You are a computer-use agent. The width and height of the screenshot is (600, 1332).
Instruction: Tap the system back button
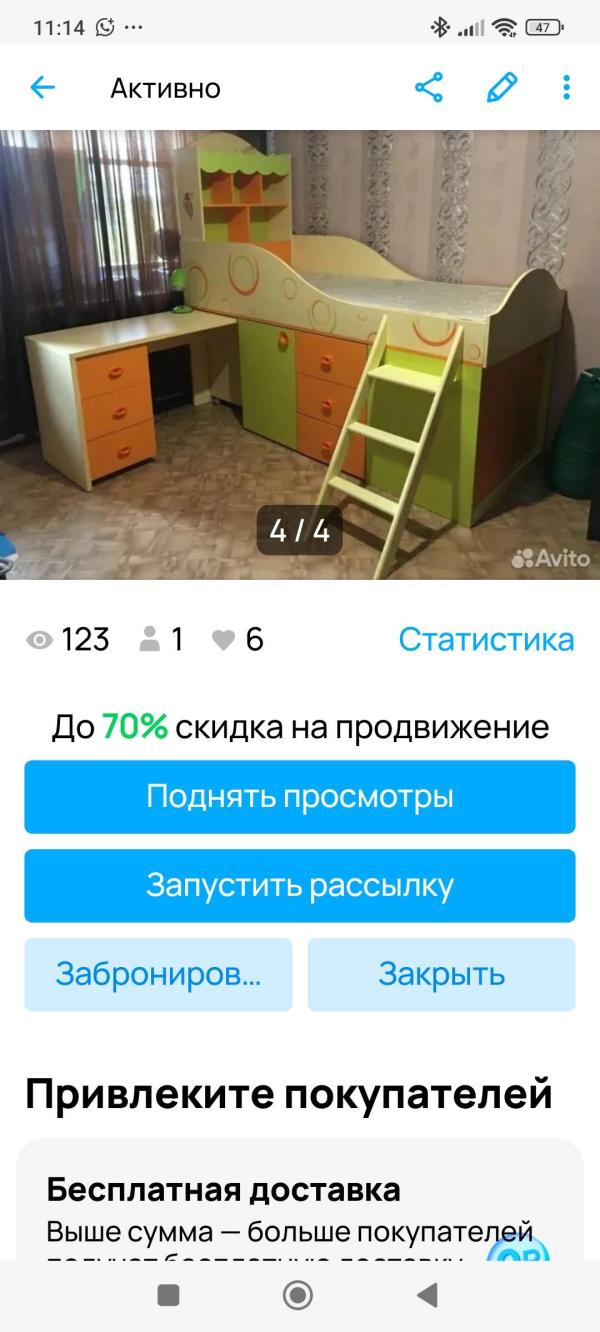coord(427,1296)
